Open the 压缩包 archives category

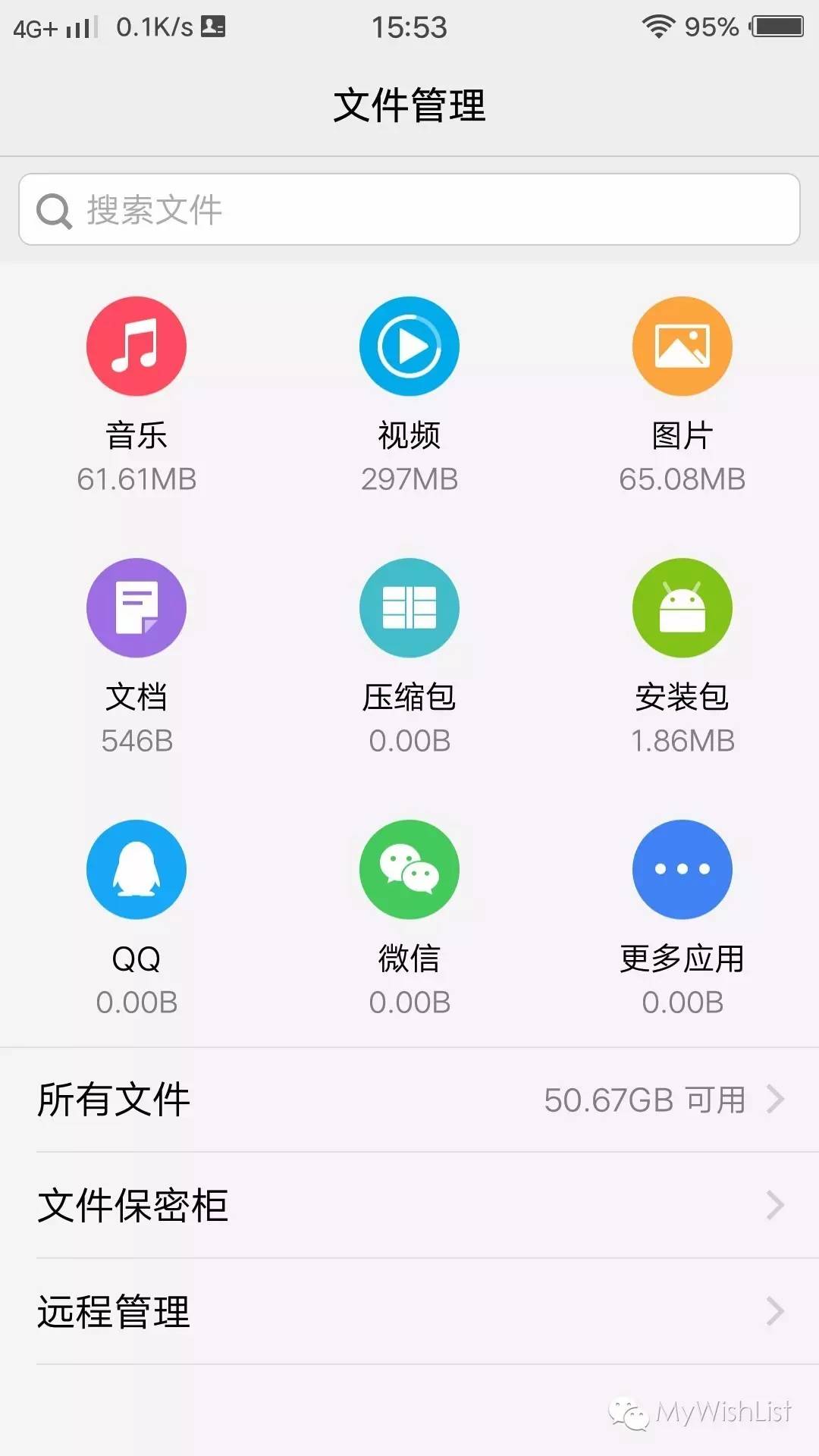click(x=409, y=607)
